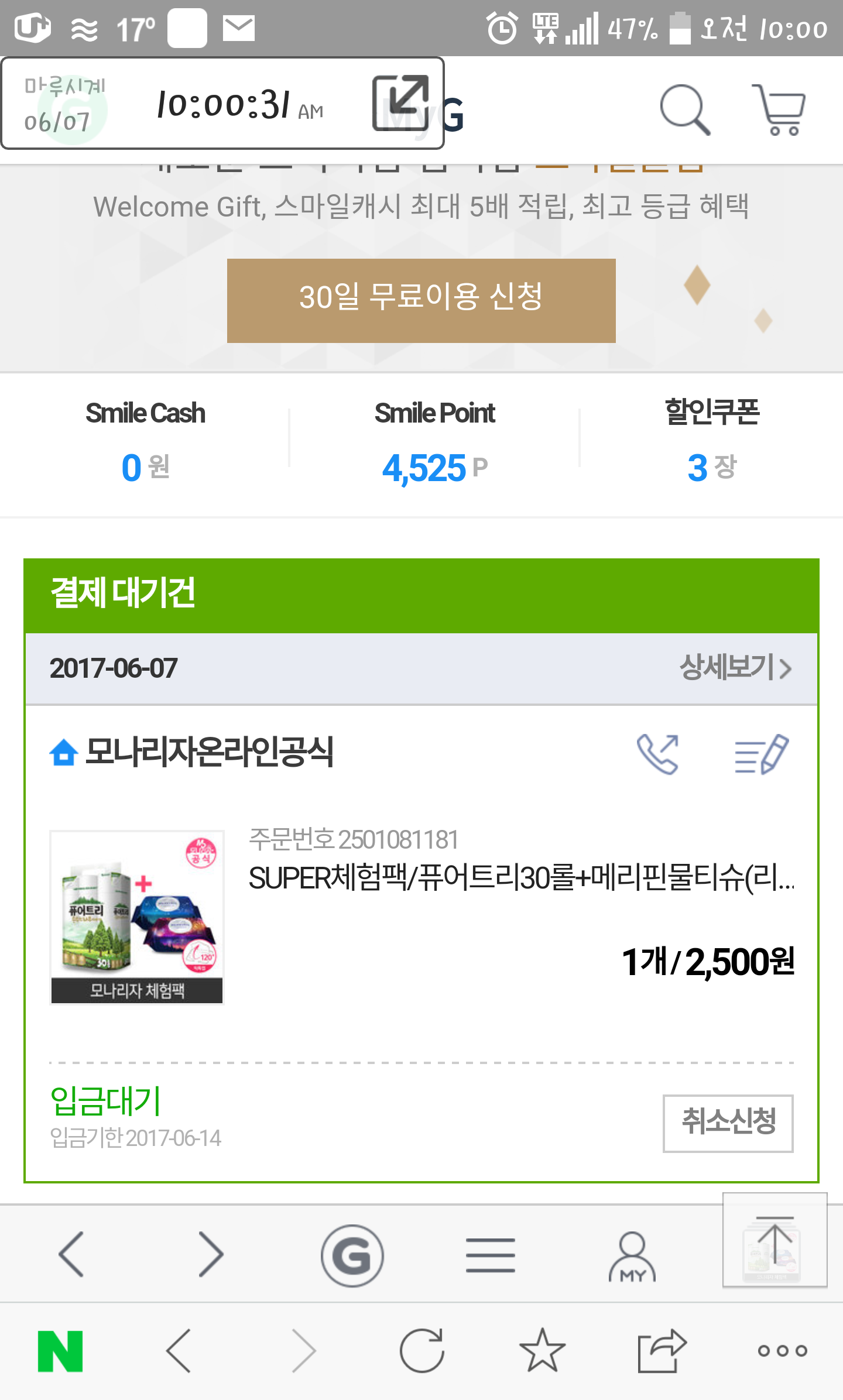Bookmark this page with the star
The width and height of the screenshot is (843, 1400).
tap(542, 1351)
